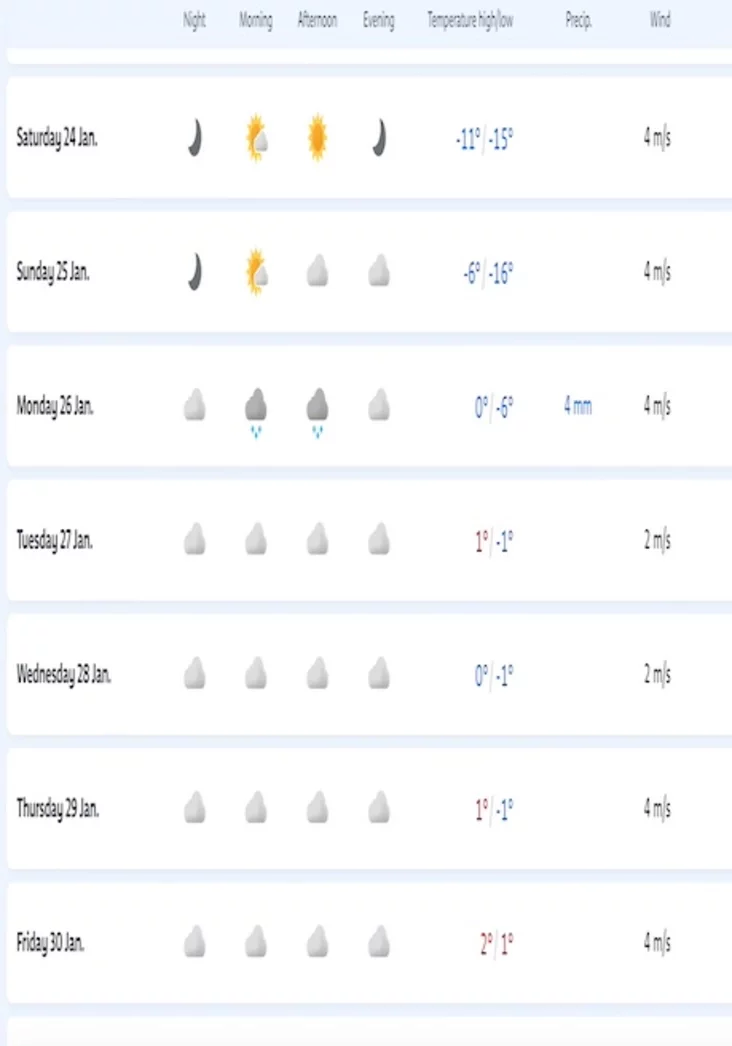Open Saturday 24 Jan. forecast details
Image resolution: width=732 pixels, height=1046 pixels.
[57, 138]
